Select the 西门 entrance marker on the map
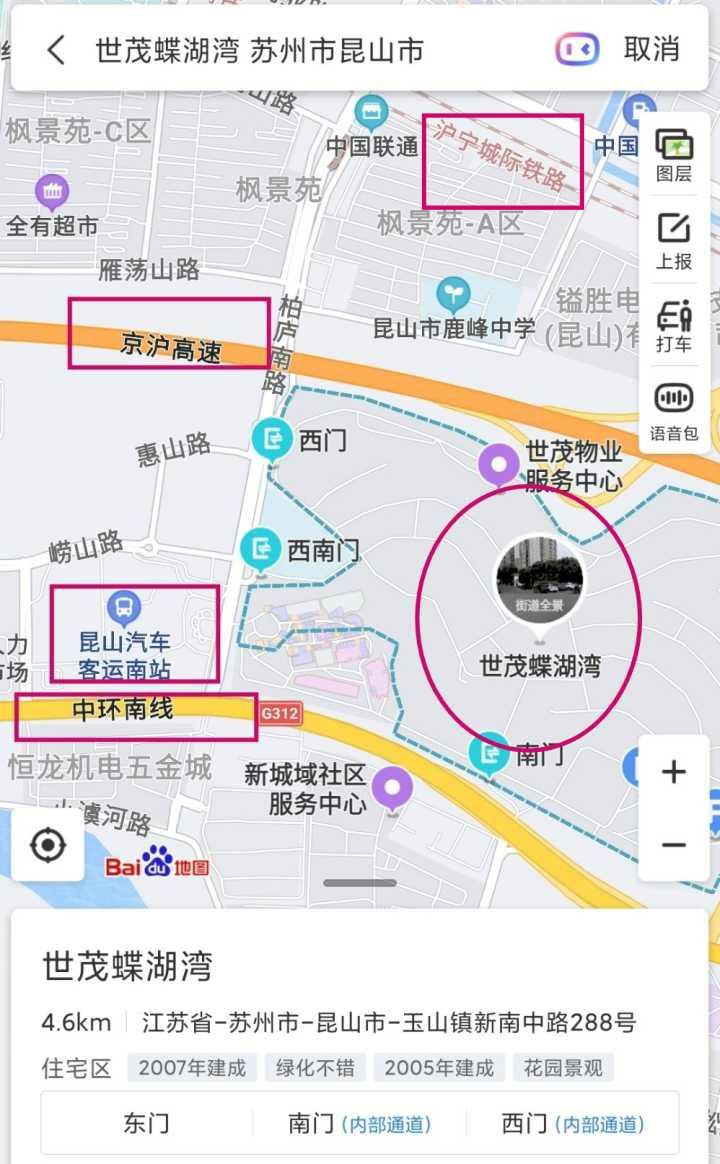The image size is (720, 1164). [272, 439]
